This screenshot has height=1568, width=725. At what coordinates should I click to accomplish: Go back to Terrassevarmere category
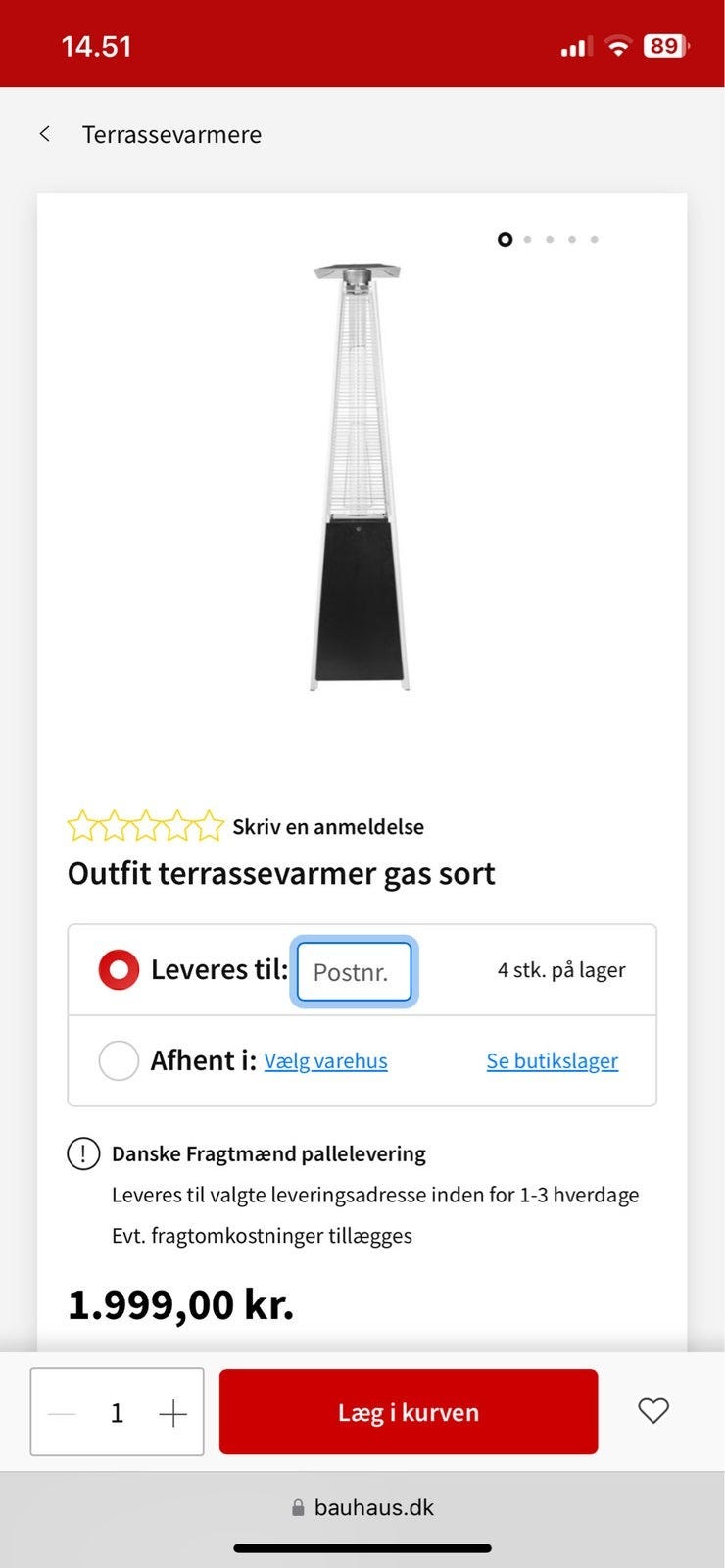point(45,134)
